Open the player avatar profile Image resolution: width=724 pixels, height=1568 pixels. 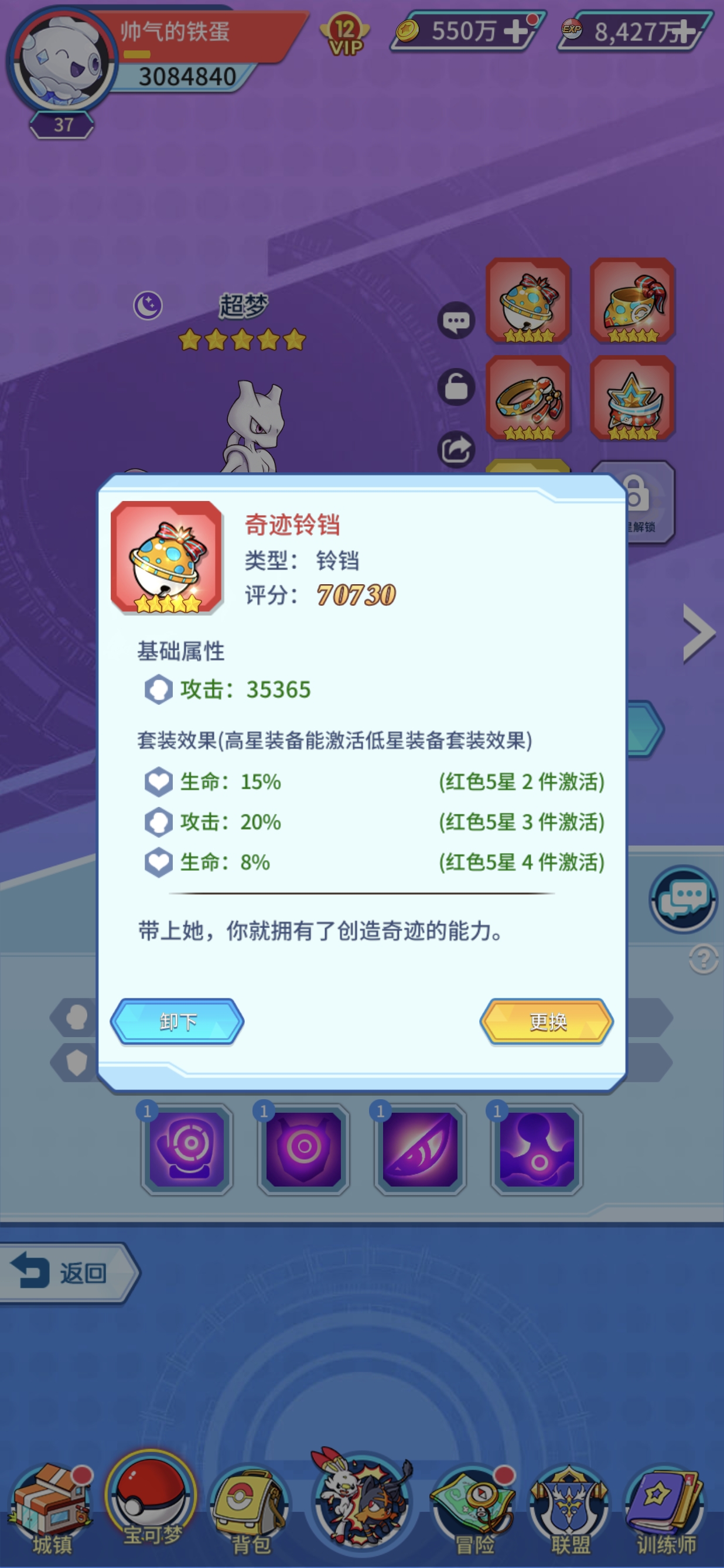pyautogui.click(x=62, y=61)
